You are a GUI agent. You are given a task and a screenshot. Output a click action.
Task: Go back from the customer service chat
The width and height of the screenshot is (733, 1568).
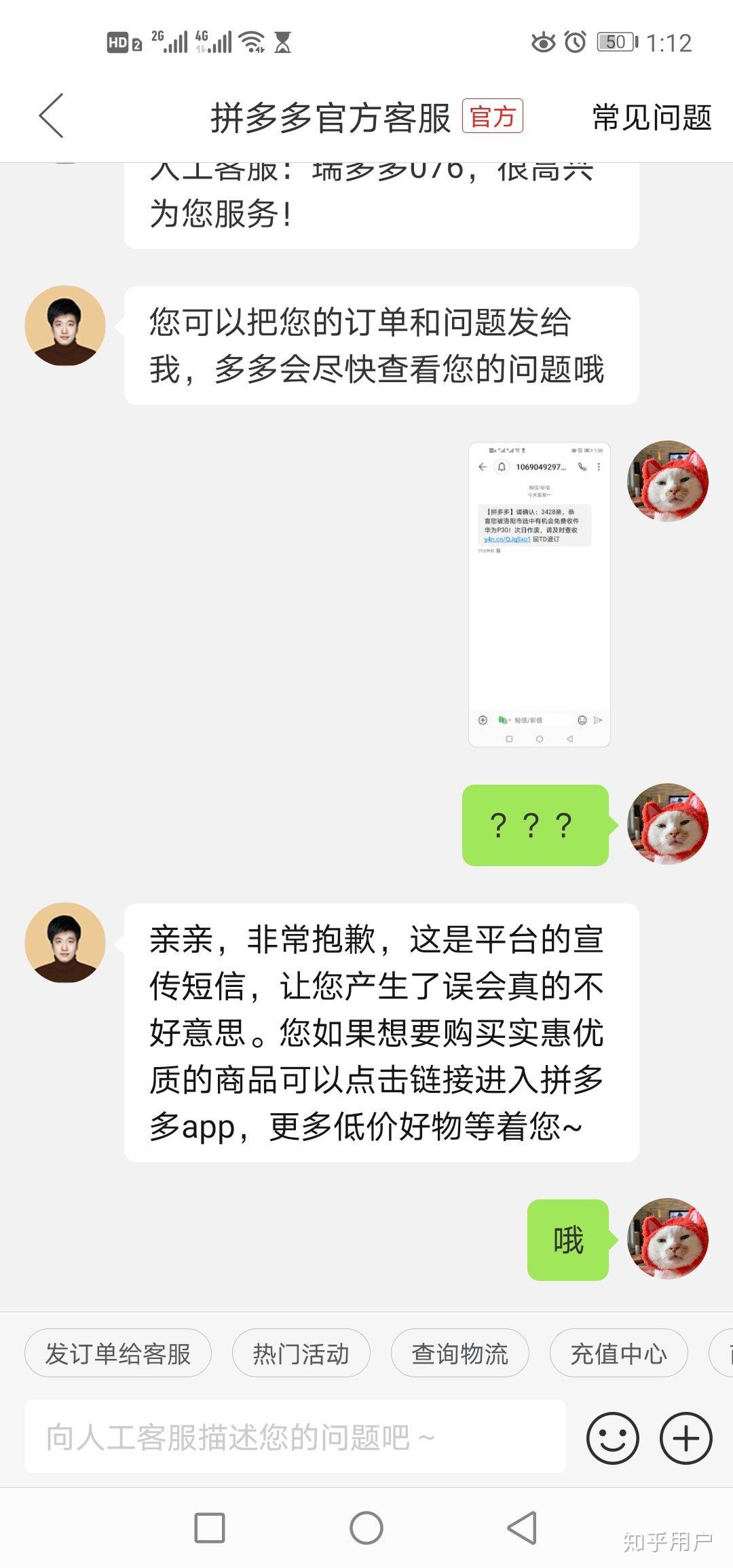click(x=52, y=116)
